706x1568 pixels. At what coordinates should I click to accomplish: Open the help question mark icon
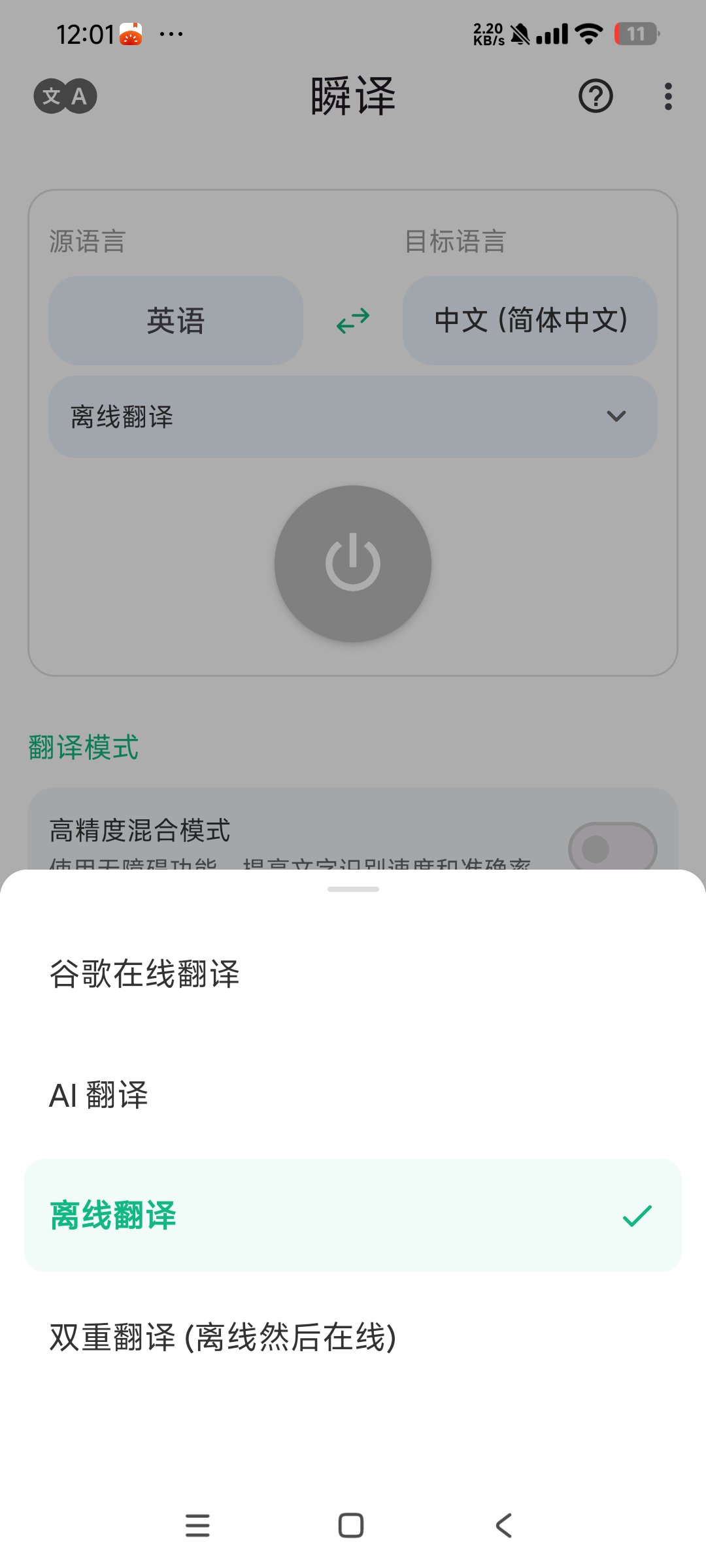[x=596, y=96]
